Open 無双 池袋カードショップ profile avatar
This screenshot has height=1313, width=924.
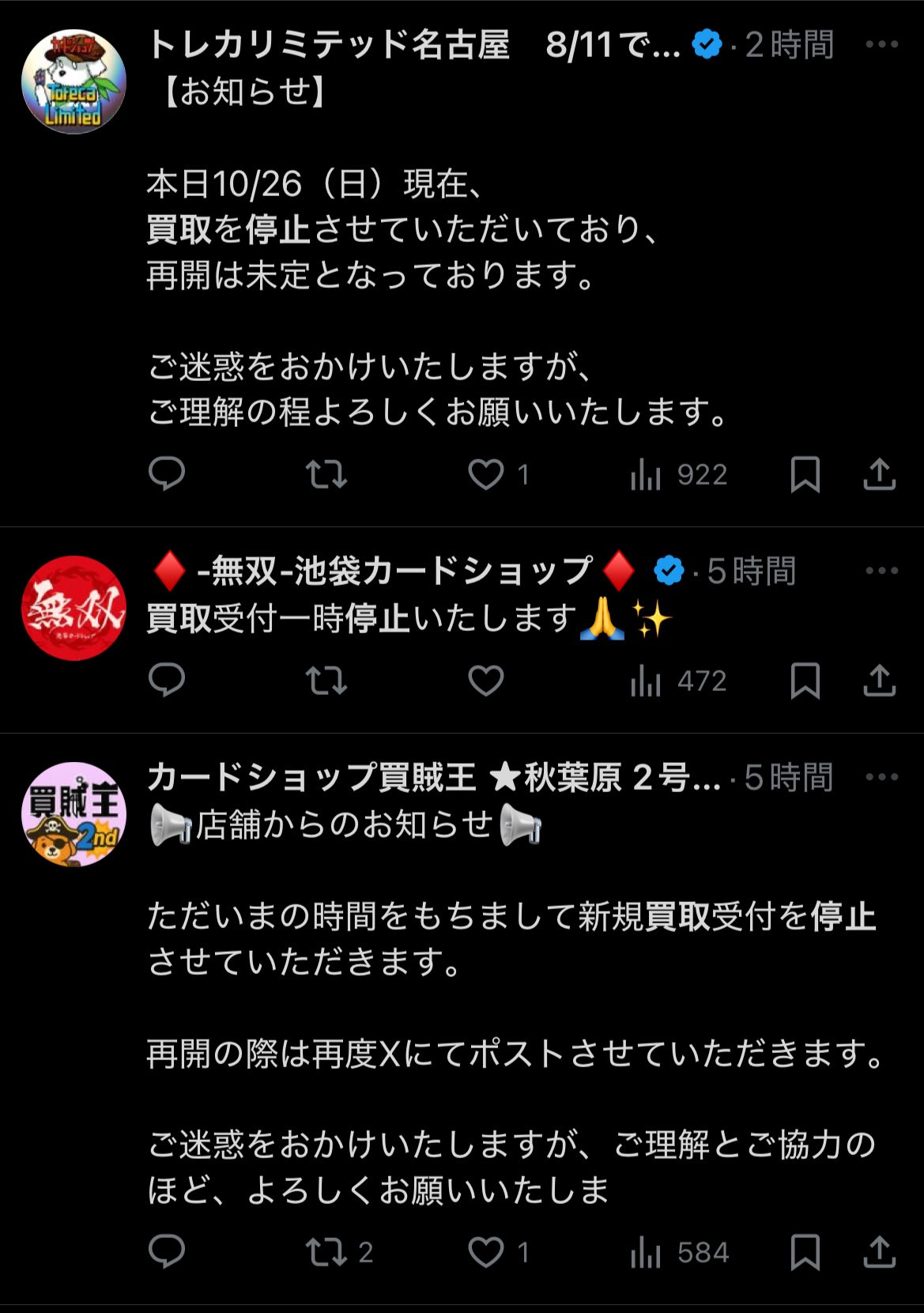[x=74, y=608]
